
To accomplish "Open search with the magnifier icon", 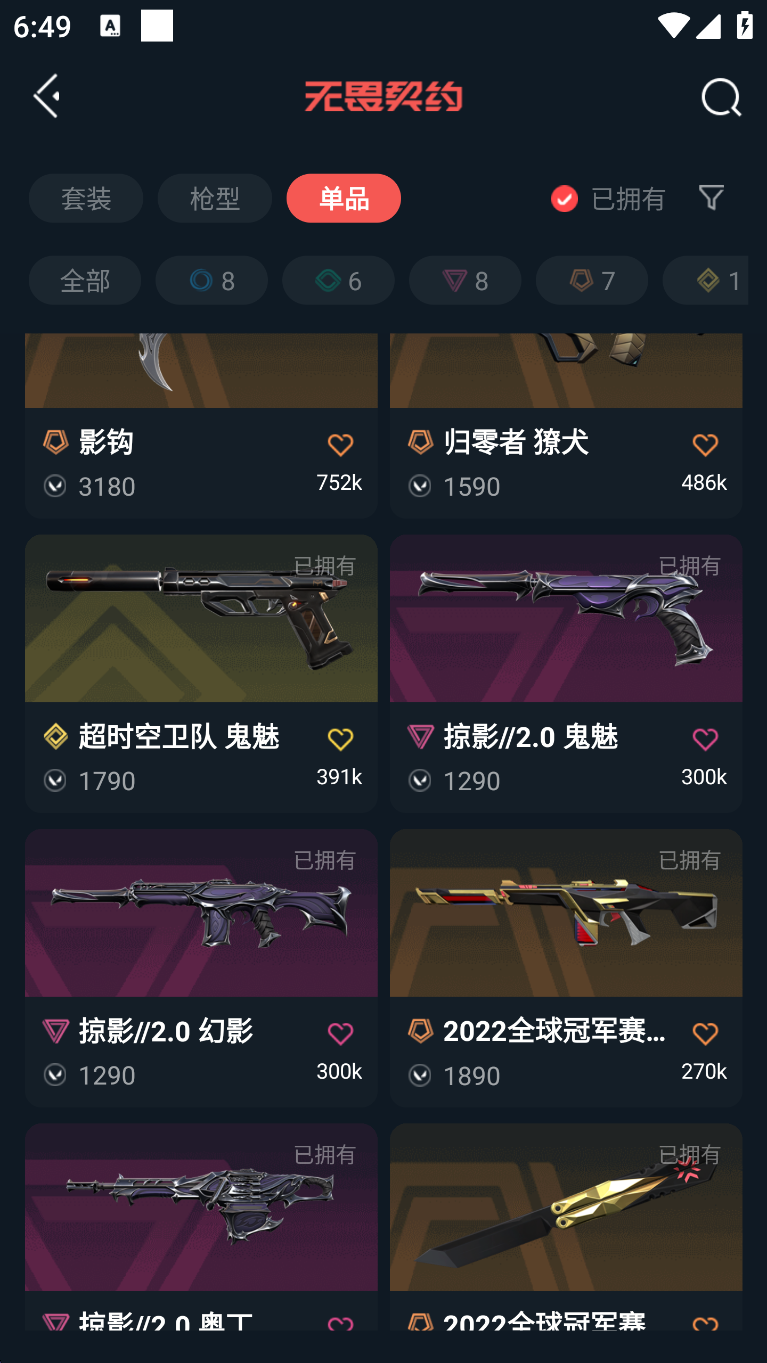I will (720, 98).
